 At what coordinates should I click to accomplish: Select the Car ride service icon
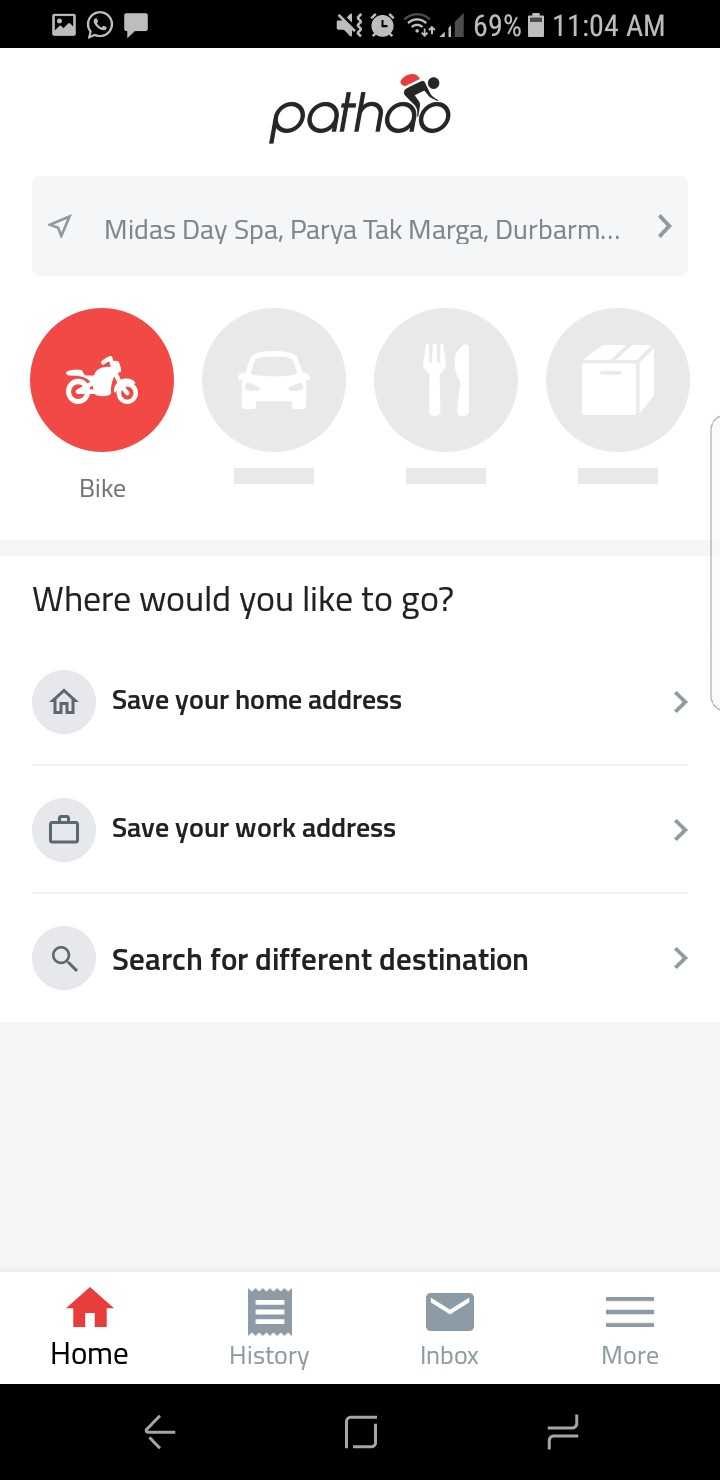[274, 380]
